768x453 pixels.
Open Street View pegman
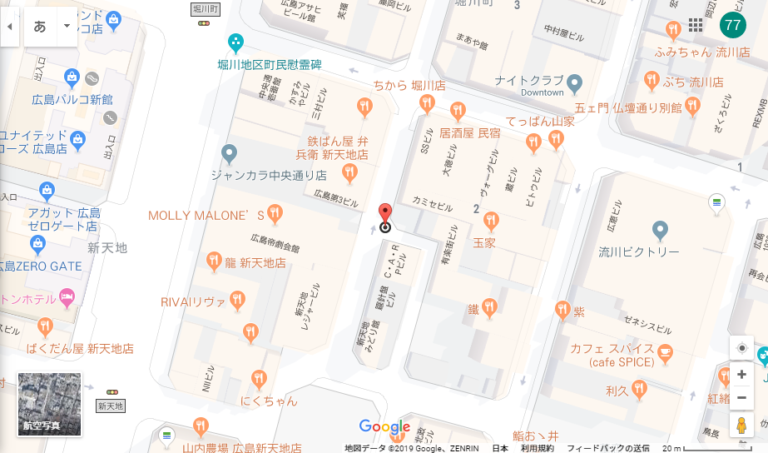tap(741, 426)
